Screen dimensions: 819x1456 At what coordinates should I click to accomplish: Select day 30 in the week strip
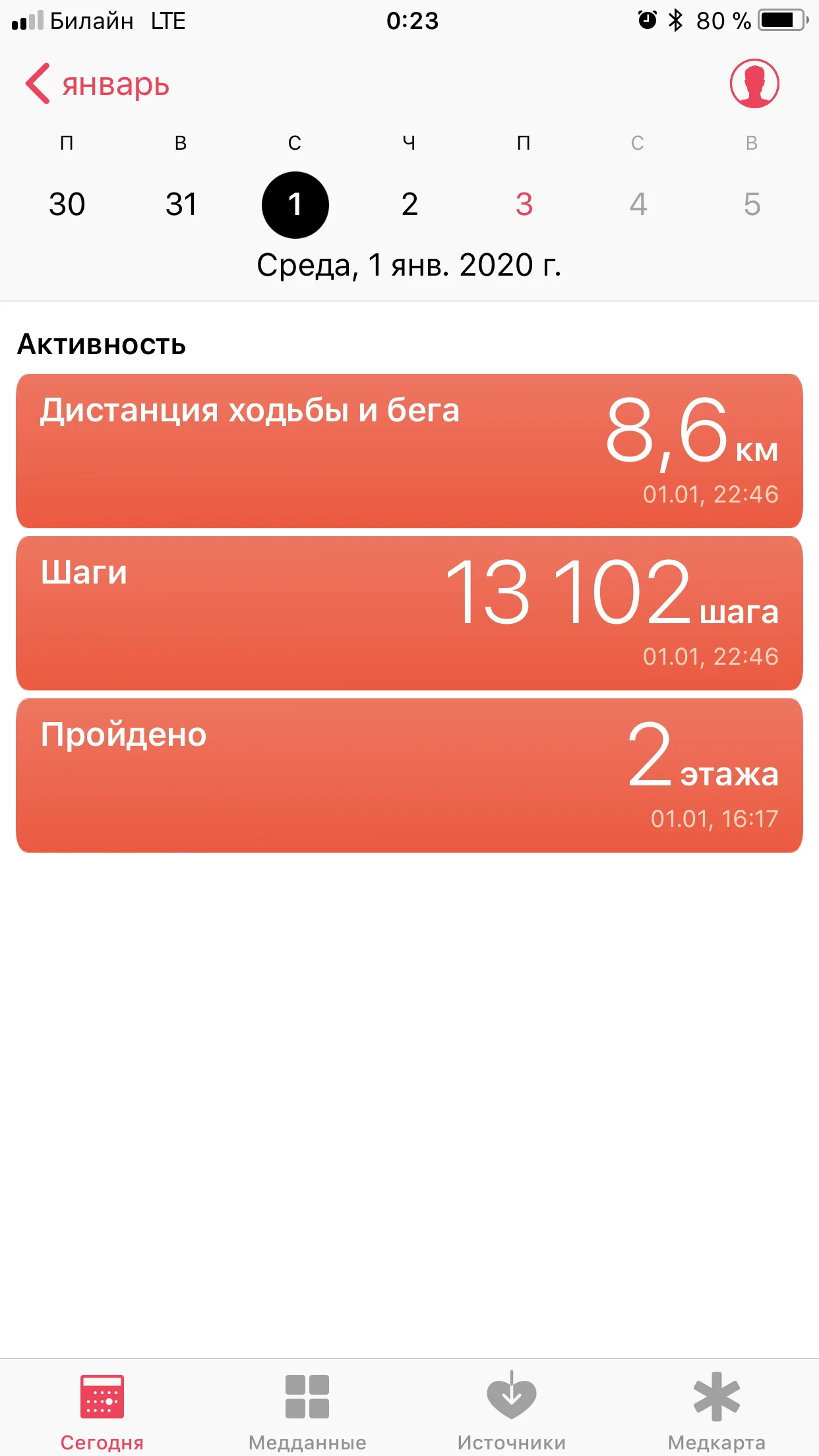[67, 204]
